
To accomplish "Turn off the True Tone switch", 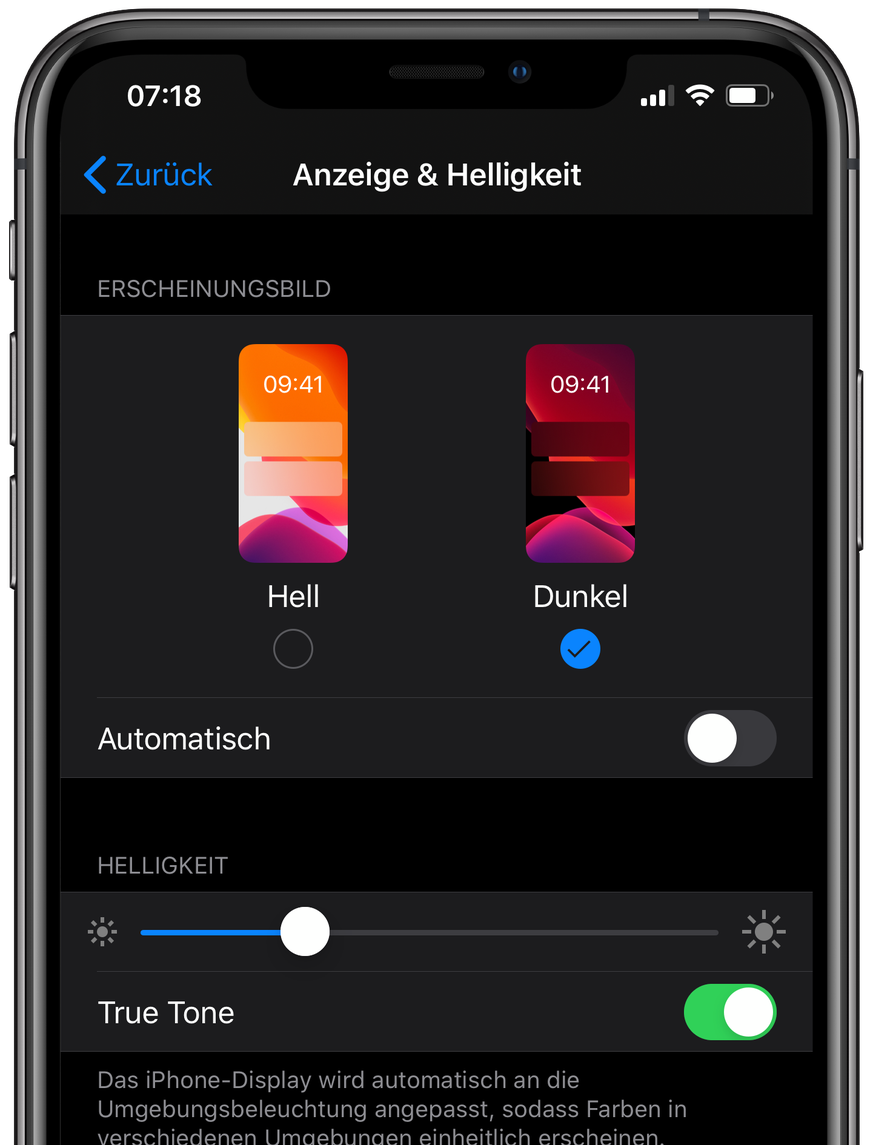I will click(x=730, y=1012).
